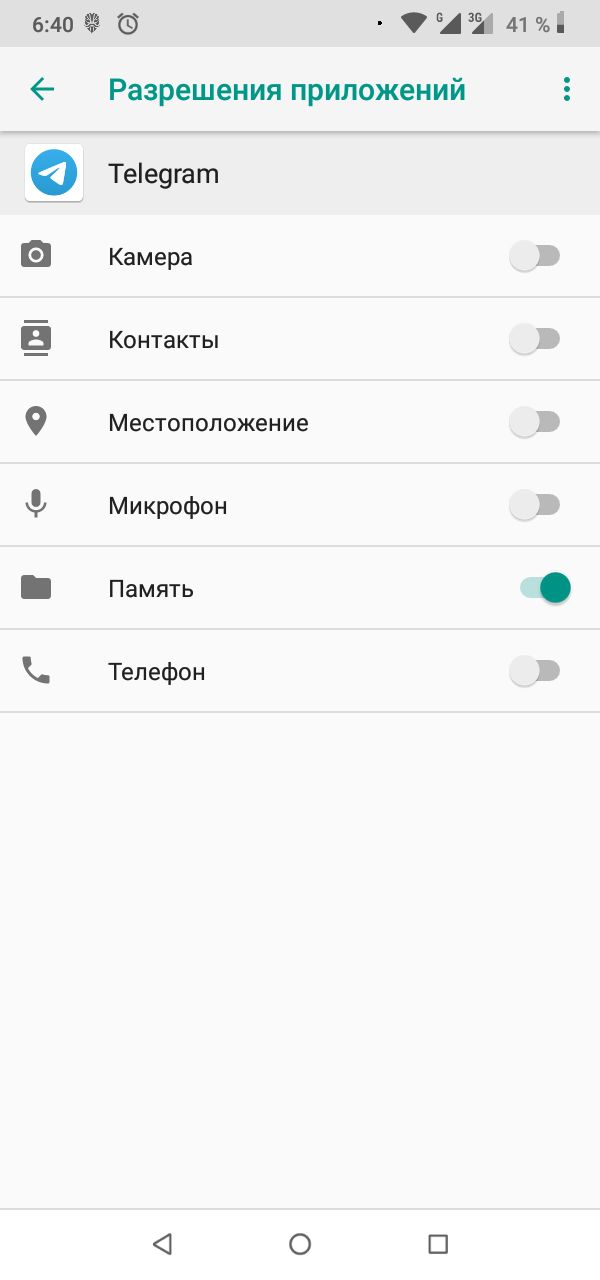
Task: Allow Местоположение access for Telegram
Action: tap(535, 422)
